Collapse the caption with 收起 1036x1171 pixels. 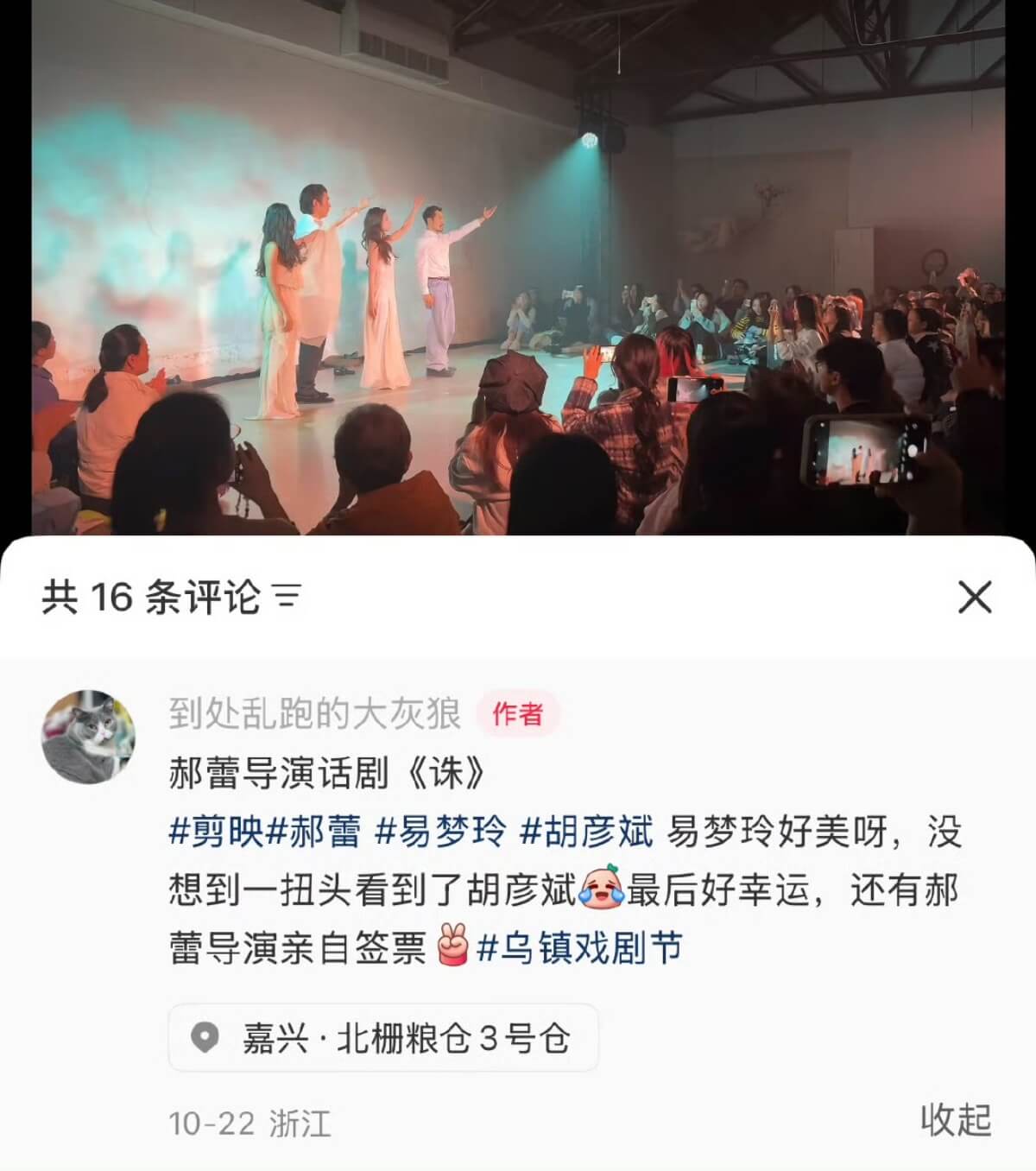tap(955, 1120)
